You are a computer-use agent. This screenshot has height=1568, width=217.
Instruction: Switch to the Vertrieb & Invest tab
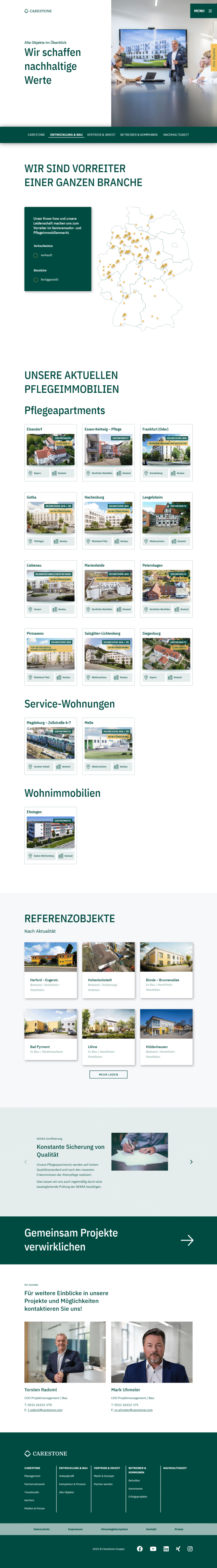pyautogui.click(x=101, y=135)
